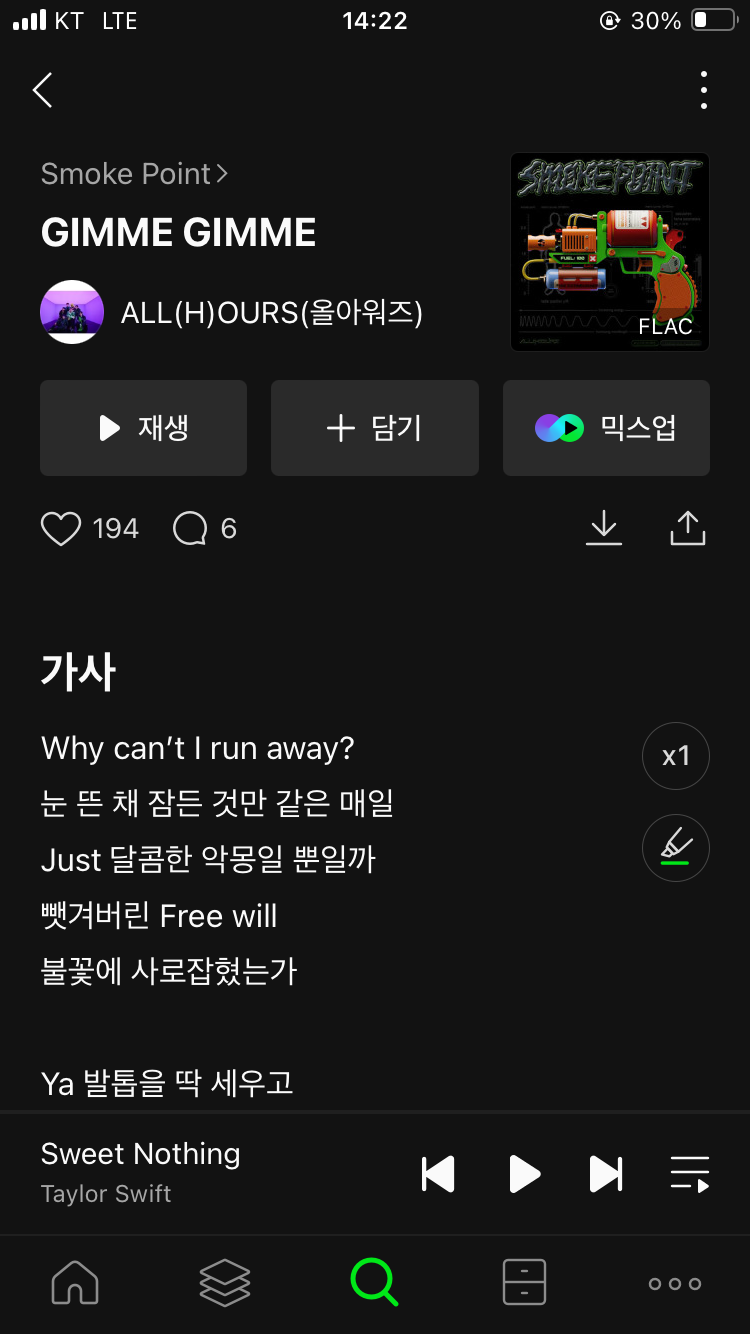This screenshot has height=1334, width=750.
Task: Skip to previous track in mini player
Action: tap(438, 1174)
